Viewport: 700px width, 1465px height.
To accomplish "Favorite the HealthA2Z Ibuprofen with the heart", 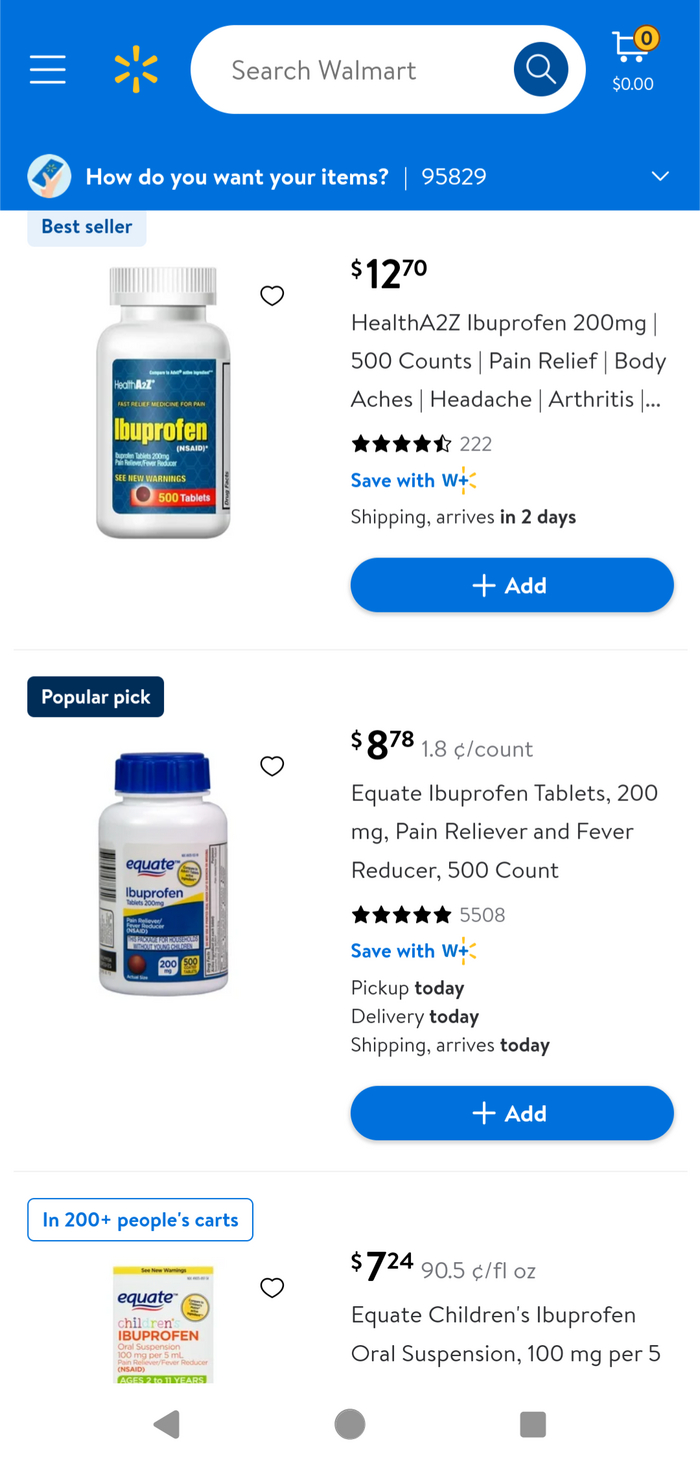I will click(272, 296).
